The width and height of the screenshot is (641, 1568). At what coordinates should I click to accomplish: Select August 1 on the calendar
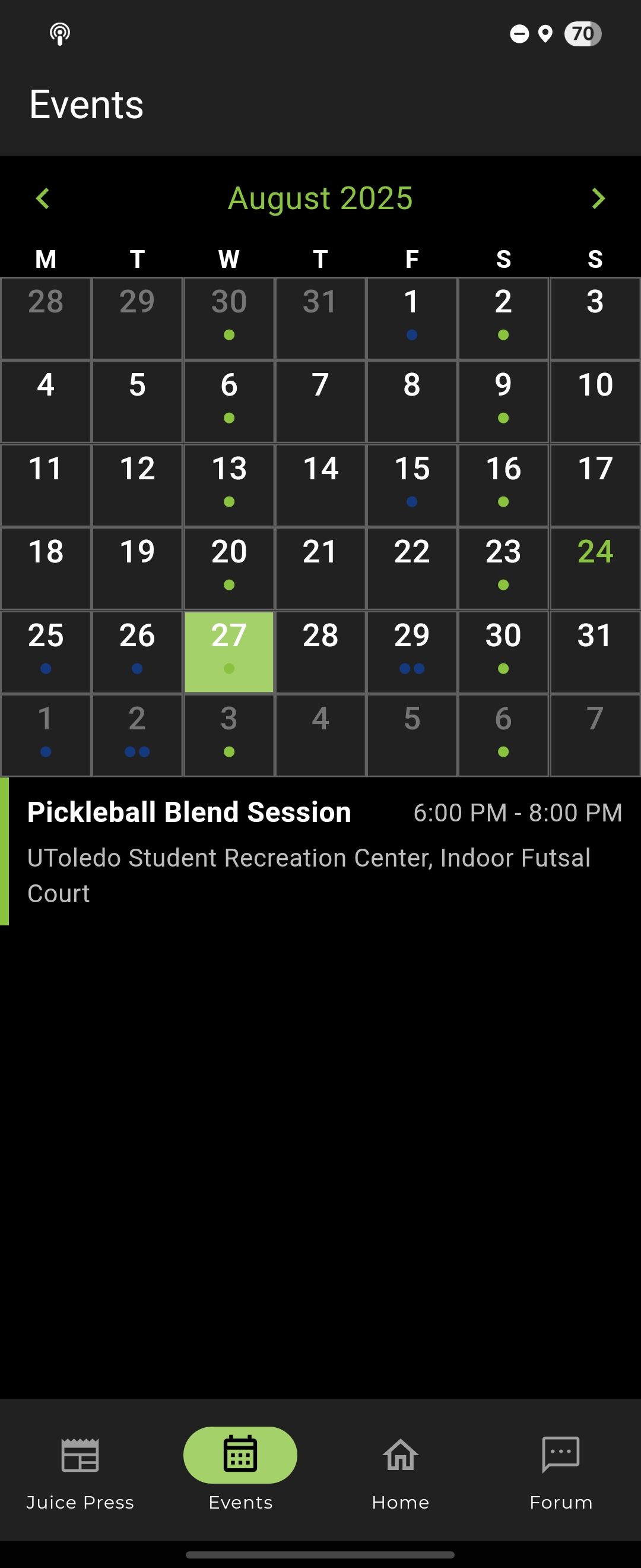[x=412, y=318]
